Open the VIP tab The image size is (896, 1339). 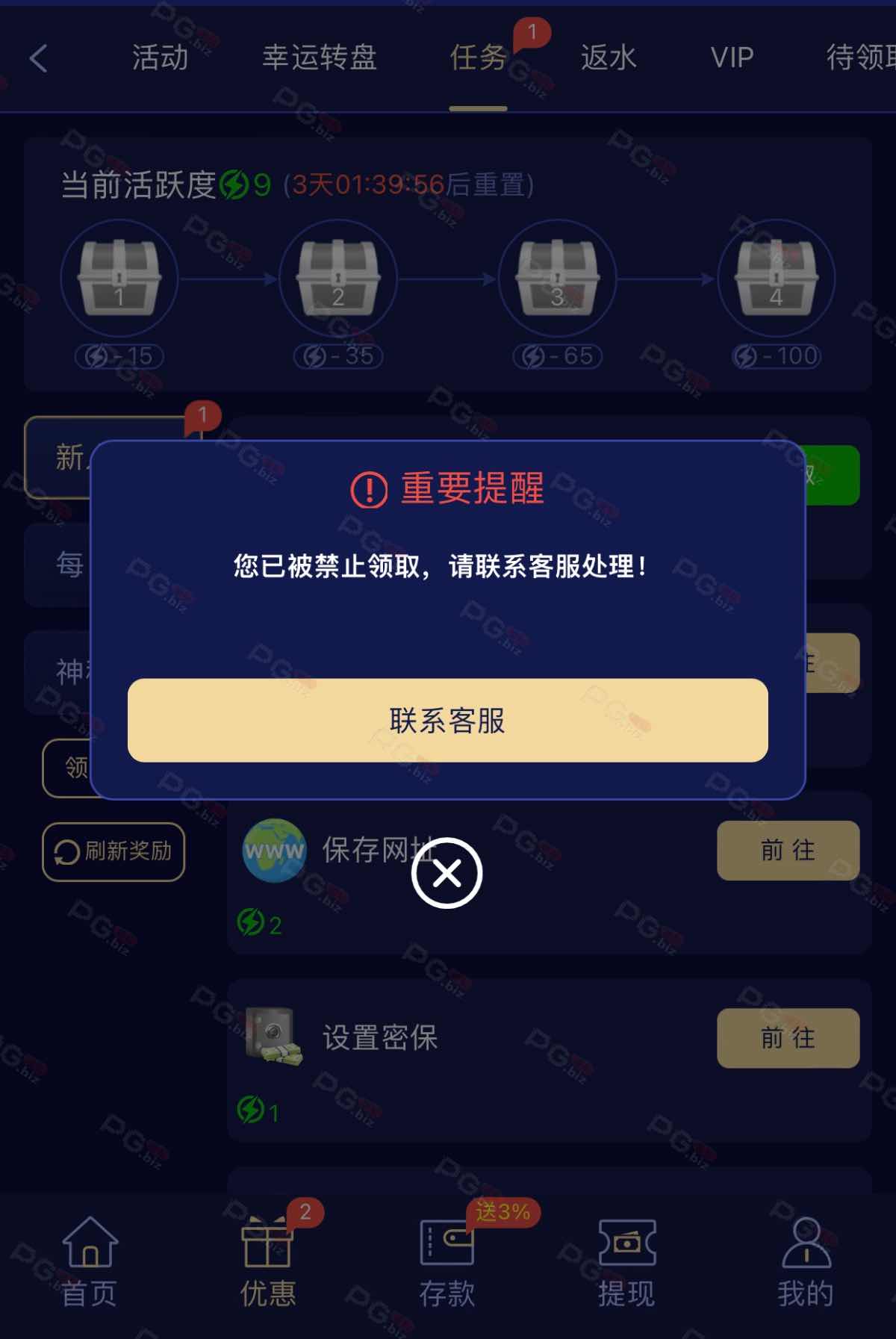732,58
